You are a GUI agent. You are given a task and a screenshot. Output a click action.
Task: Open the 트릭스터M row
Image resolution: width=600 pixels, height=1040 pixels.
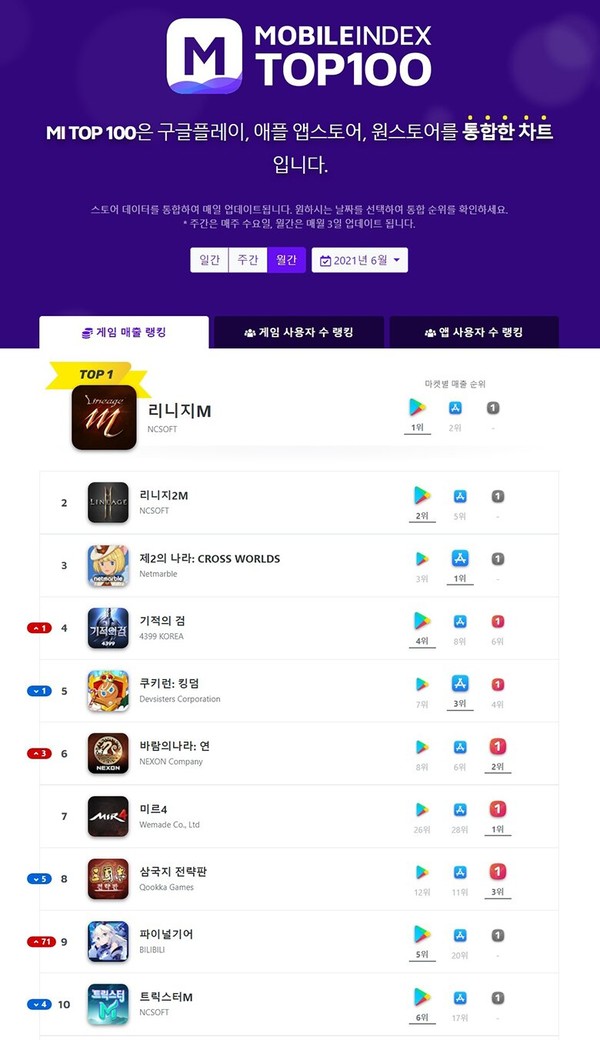tap(168, 997)
